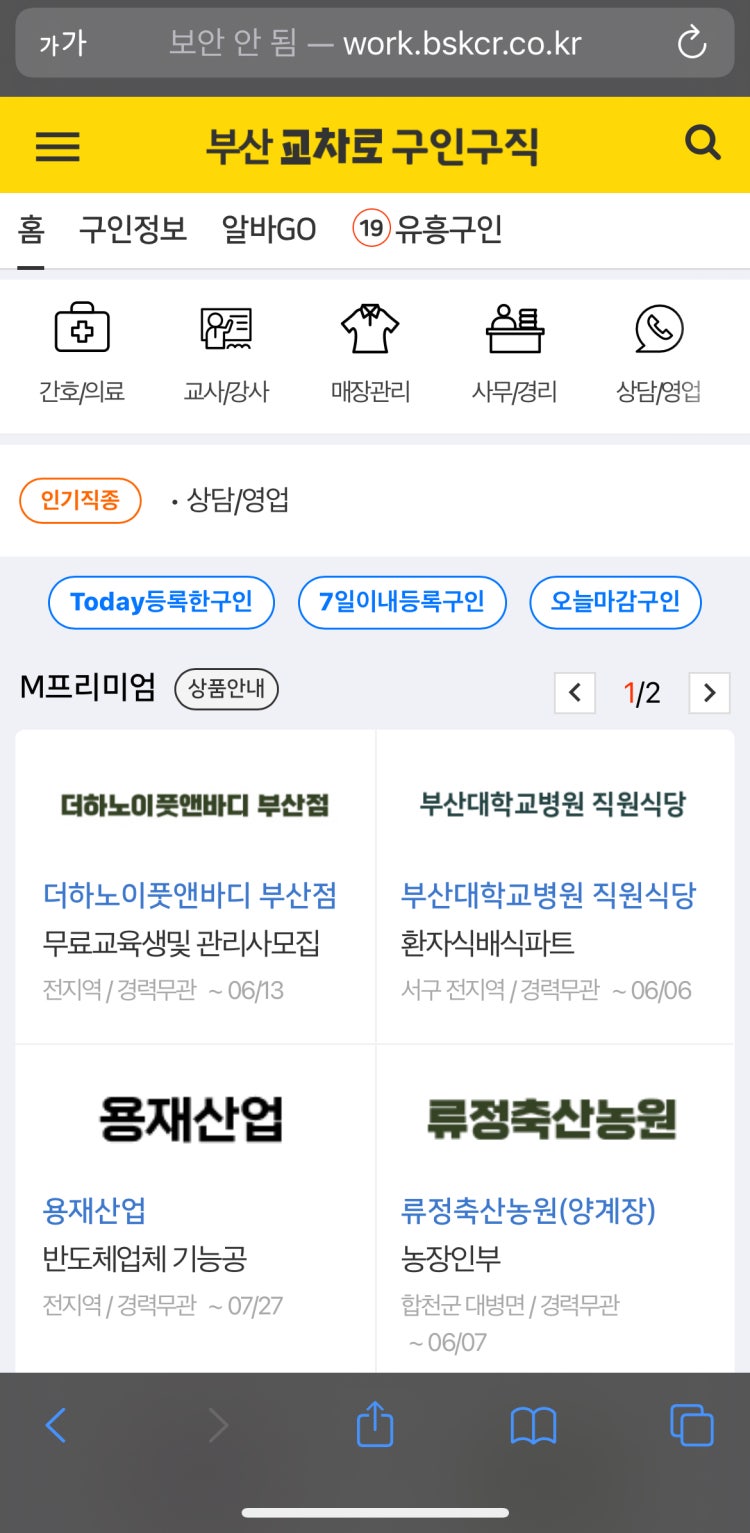Filter by 7일이내등록구인
Image resolution: width=750 pixels, height=1533 pixels.
(x=402, y=602)
